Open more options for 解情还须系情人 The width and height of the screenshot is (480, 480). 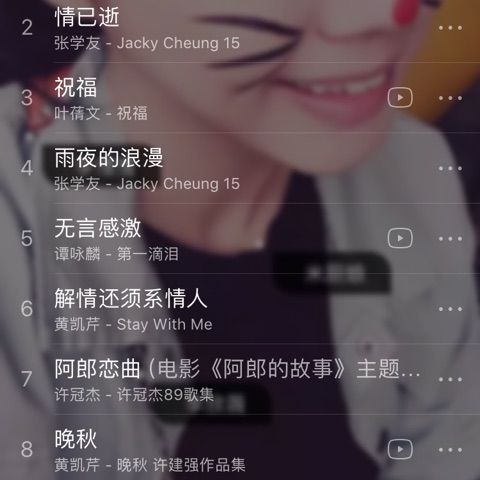tap(450, 309)
